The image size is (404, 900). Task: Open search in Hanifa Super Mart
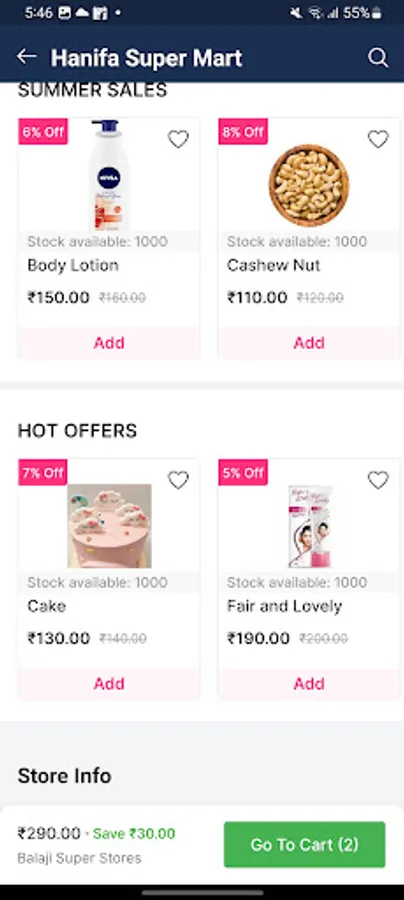(378, 57)
